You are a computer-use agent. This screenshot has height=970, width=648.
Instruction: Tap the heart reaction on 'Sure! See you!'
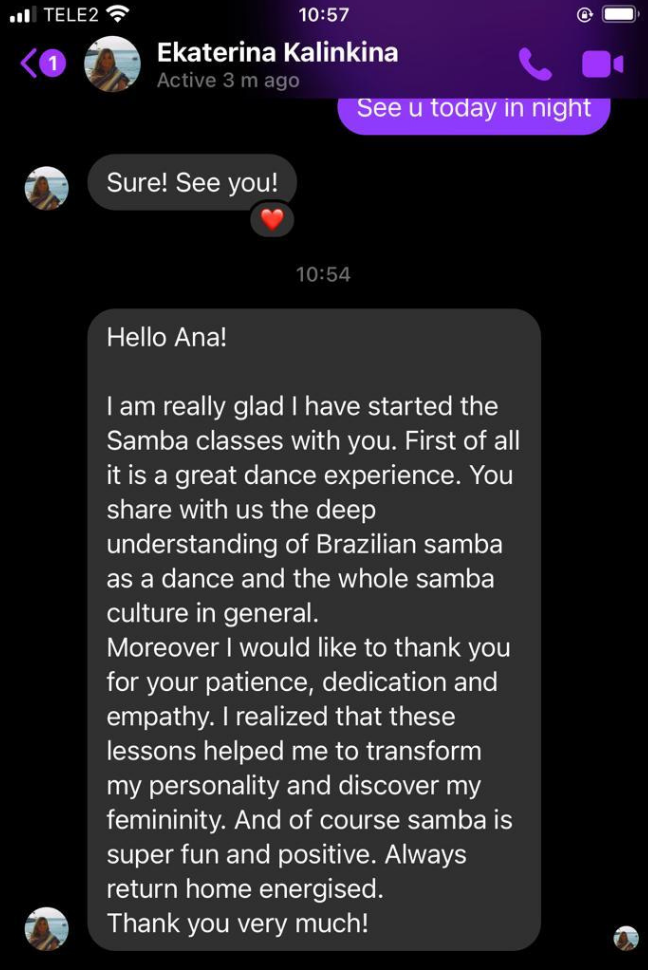pos(272,219)
